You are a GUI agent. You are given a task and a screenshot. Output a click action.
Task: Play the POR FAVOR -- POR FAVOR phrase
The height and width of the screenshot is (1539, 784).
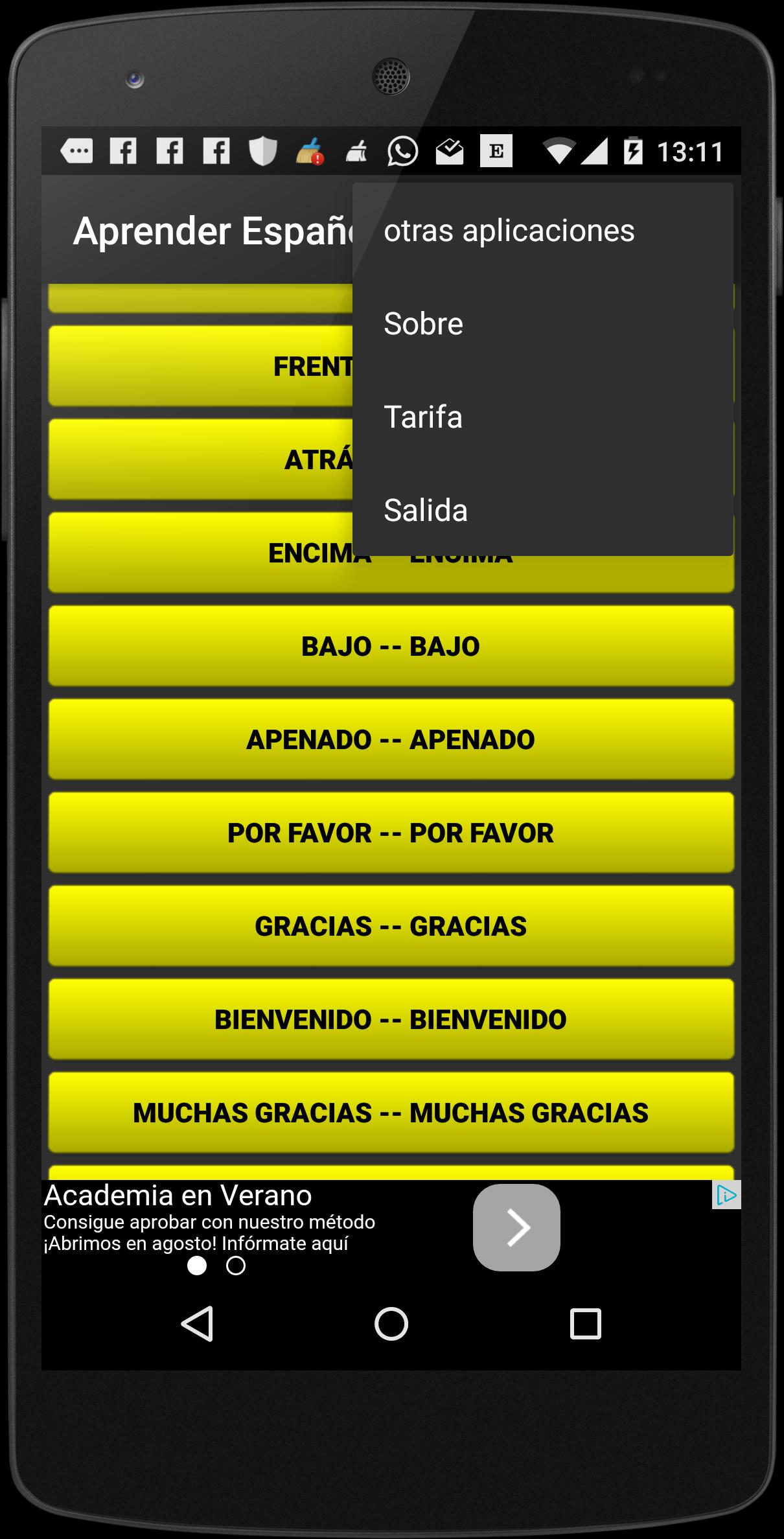click(391, 833)
